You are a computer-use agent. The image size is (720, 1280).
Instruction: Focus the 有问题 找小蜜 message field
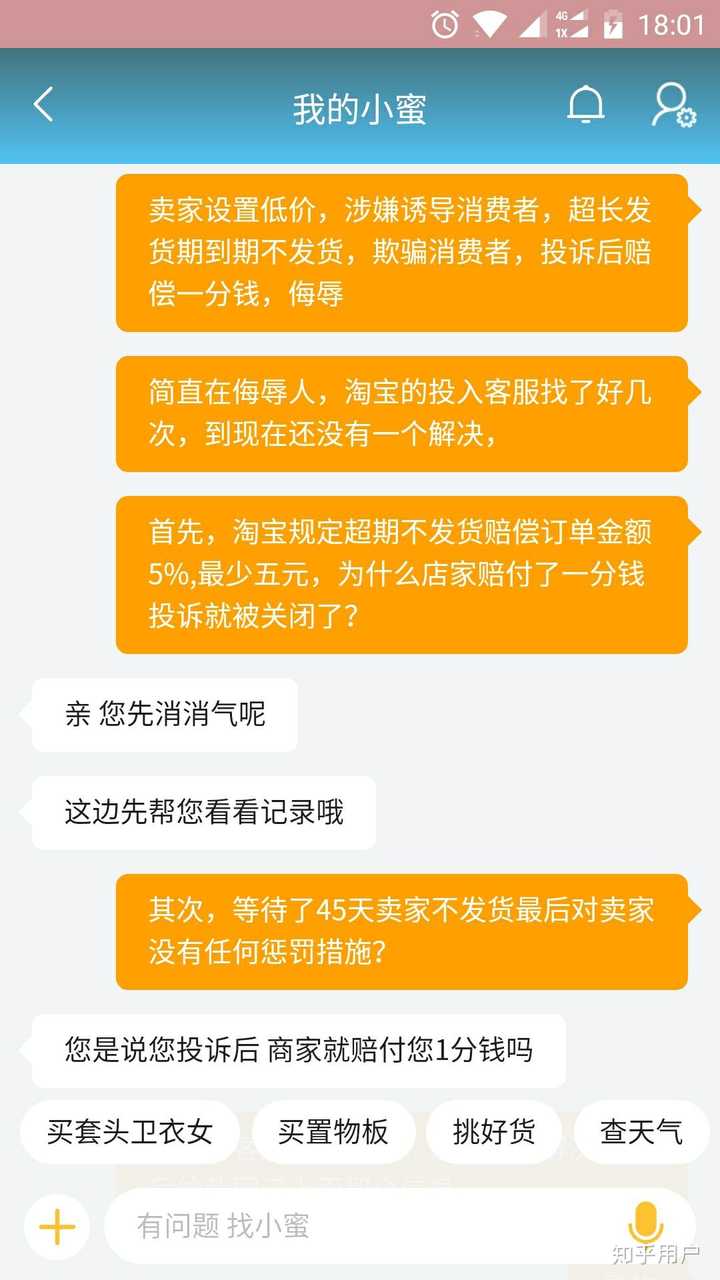pyautogui.click(x=360, y=1226)
